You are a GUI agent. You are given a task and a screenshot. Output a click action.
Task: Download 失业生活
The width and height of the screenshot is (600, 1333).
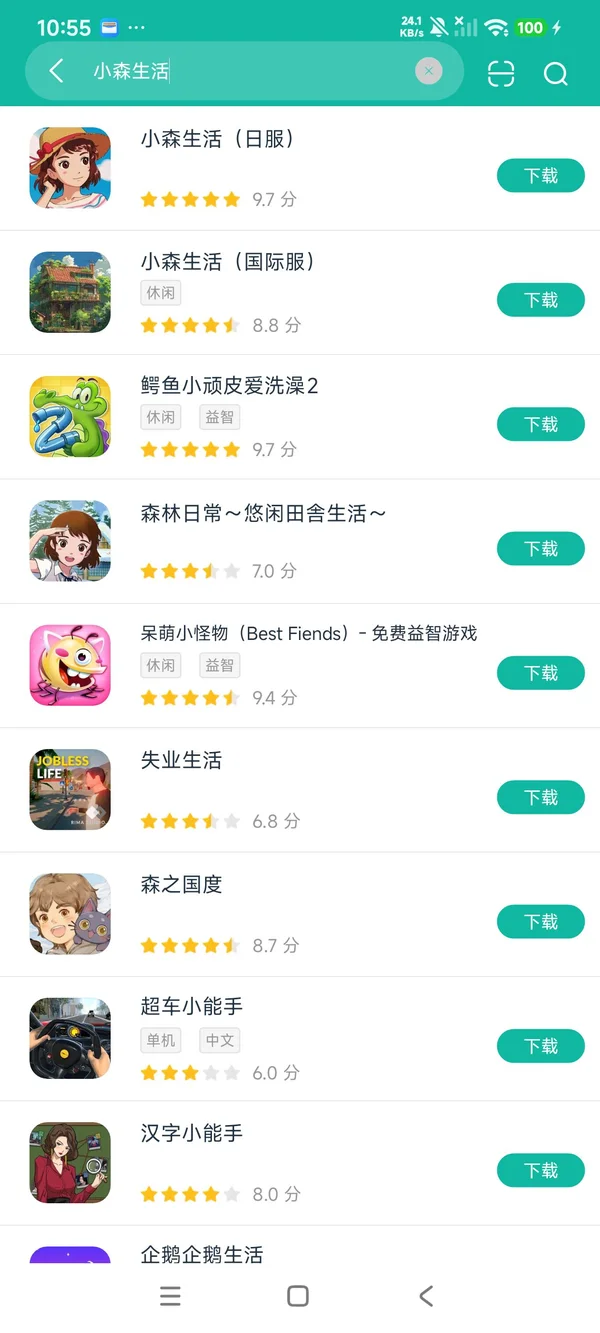point(540,797)
